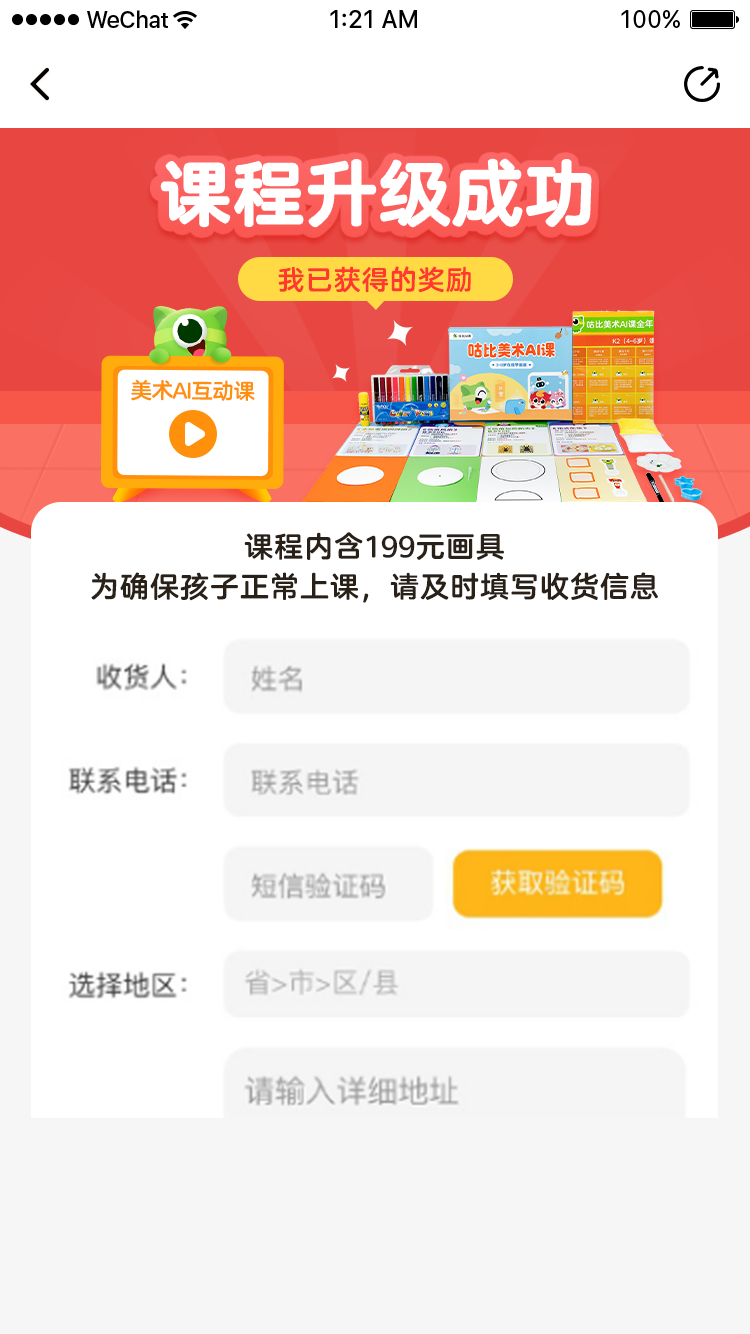Tap the 请输入详细地址 address field
The height and width of the screenshot is (1334, 750).
pyautogui.click(x=455, y=1084)
